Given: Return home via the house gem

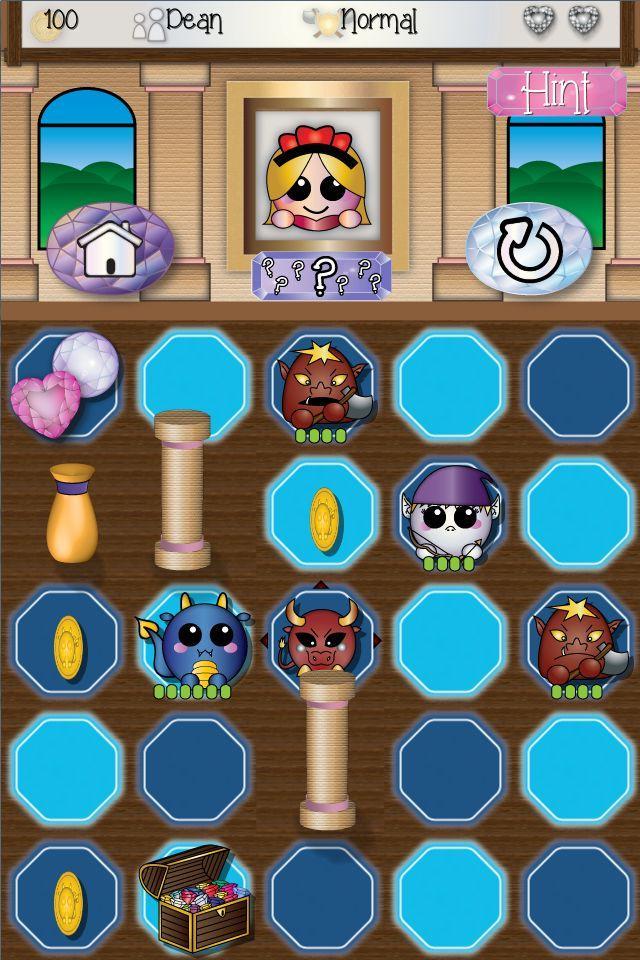Looking at the screenshot, I should point(110,250).
